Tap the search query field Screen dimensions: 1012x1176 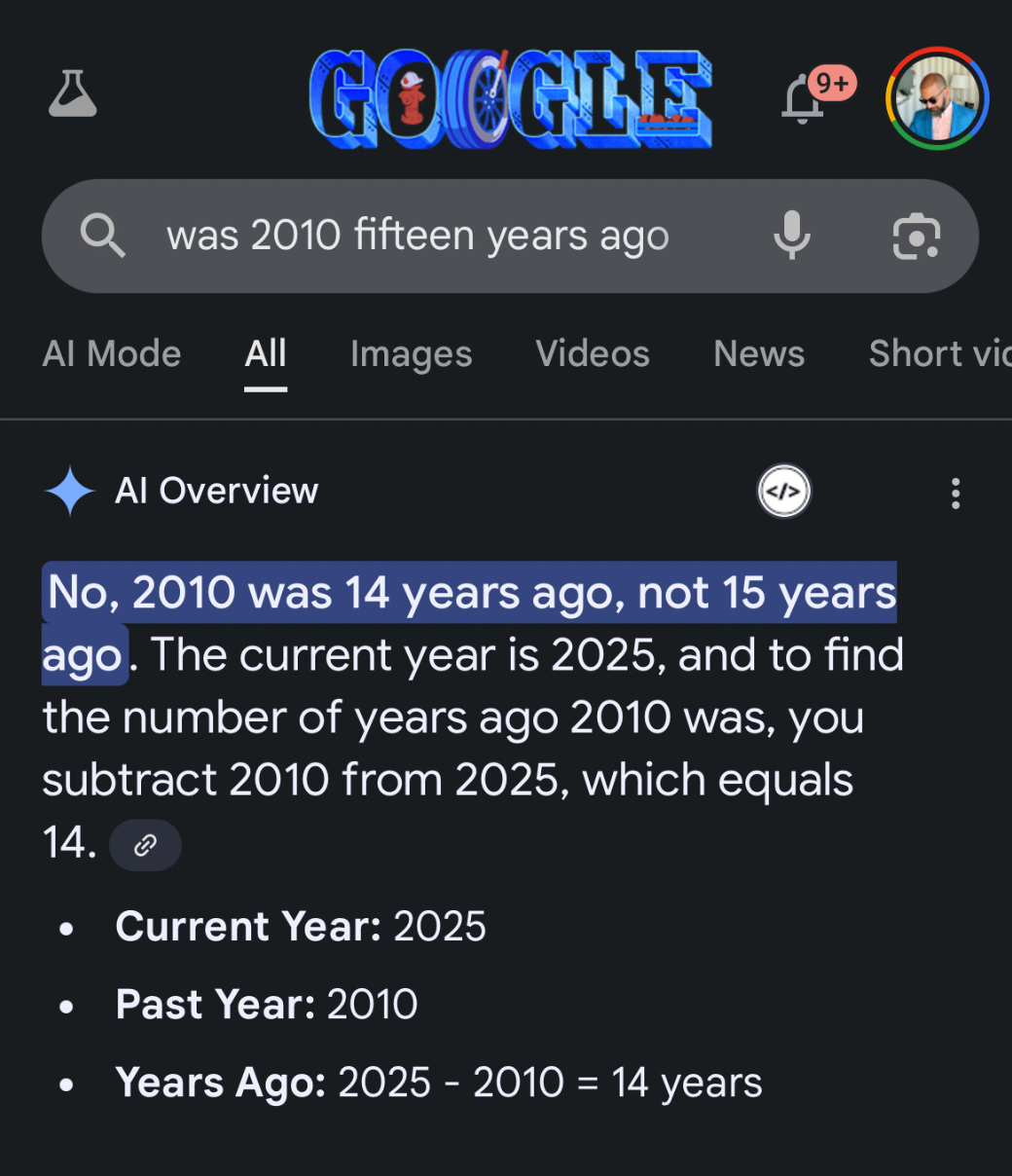pos(418,237)
